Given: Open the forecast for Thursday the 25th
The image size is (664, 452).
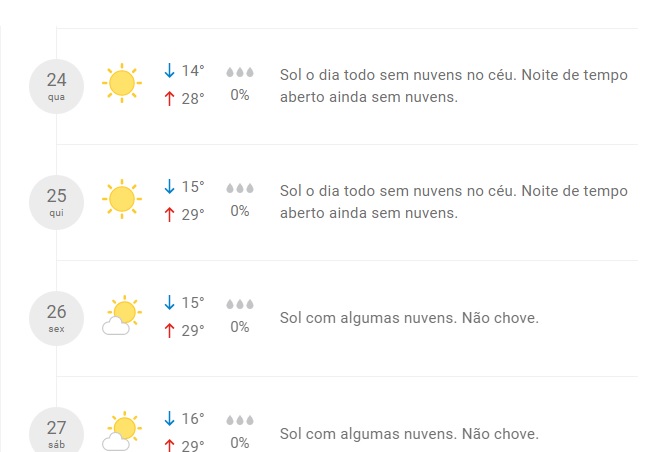Looking at the screenshot, I should [57, 202].
